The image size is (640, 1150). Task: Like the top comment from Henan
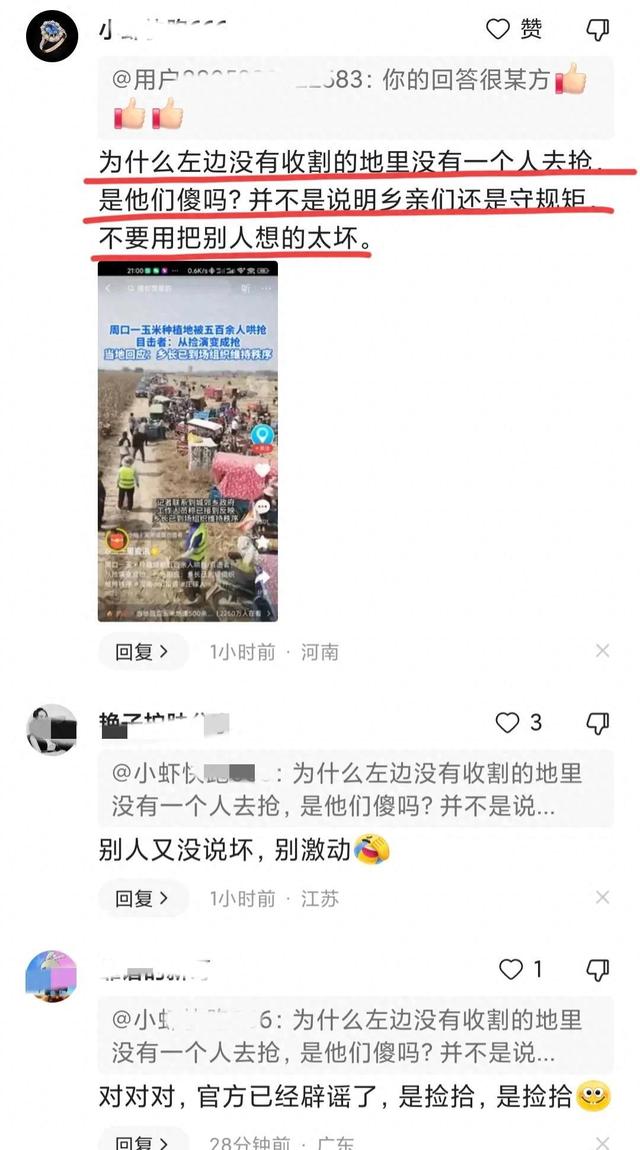(499, 30)
